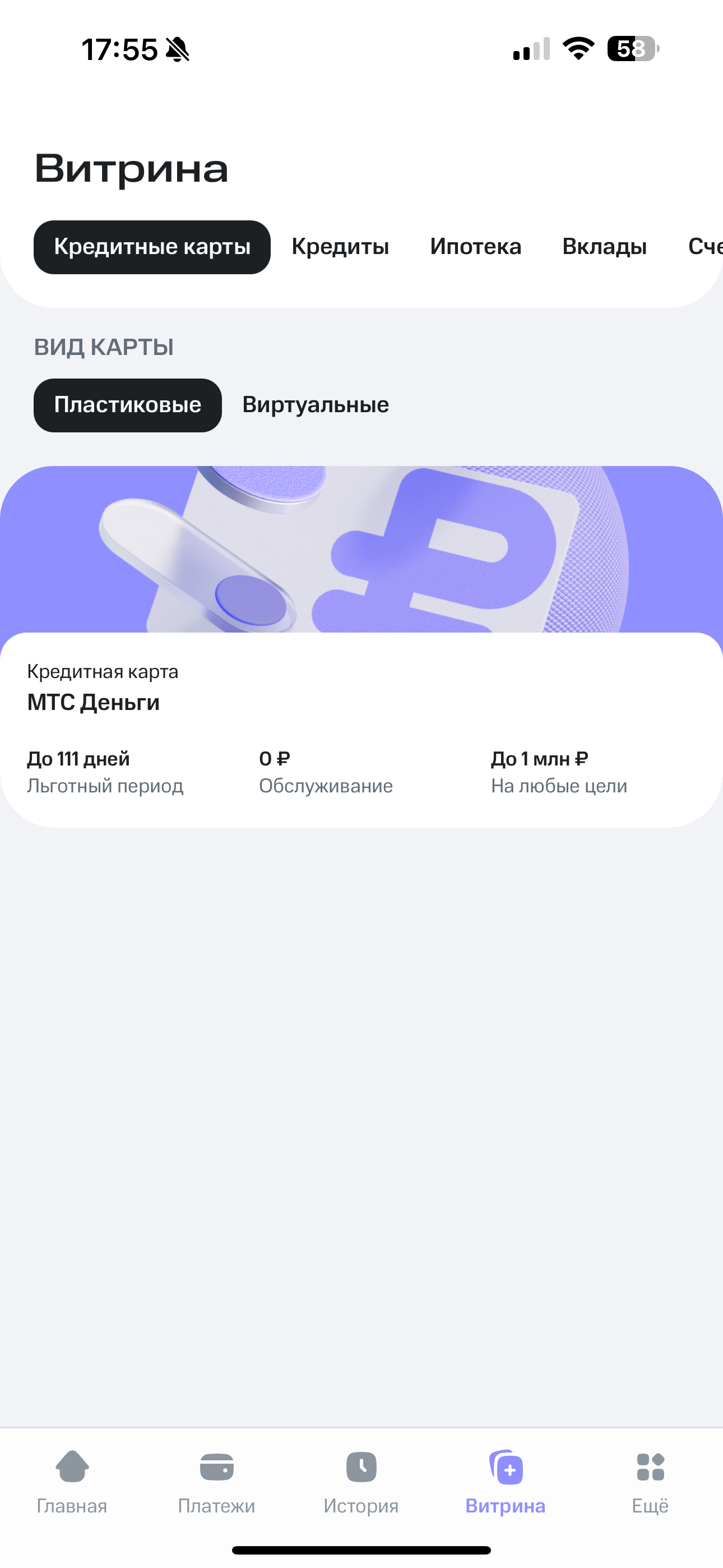
Task: Open the Ипотека category
Action: pos(475,247)
